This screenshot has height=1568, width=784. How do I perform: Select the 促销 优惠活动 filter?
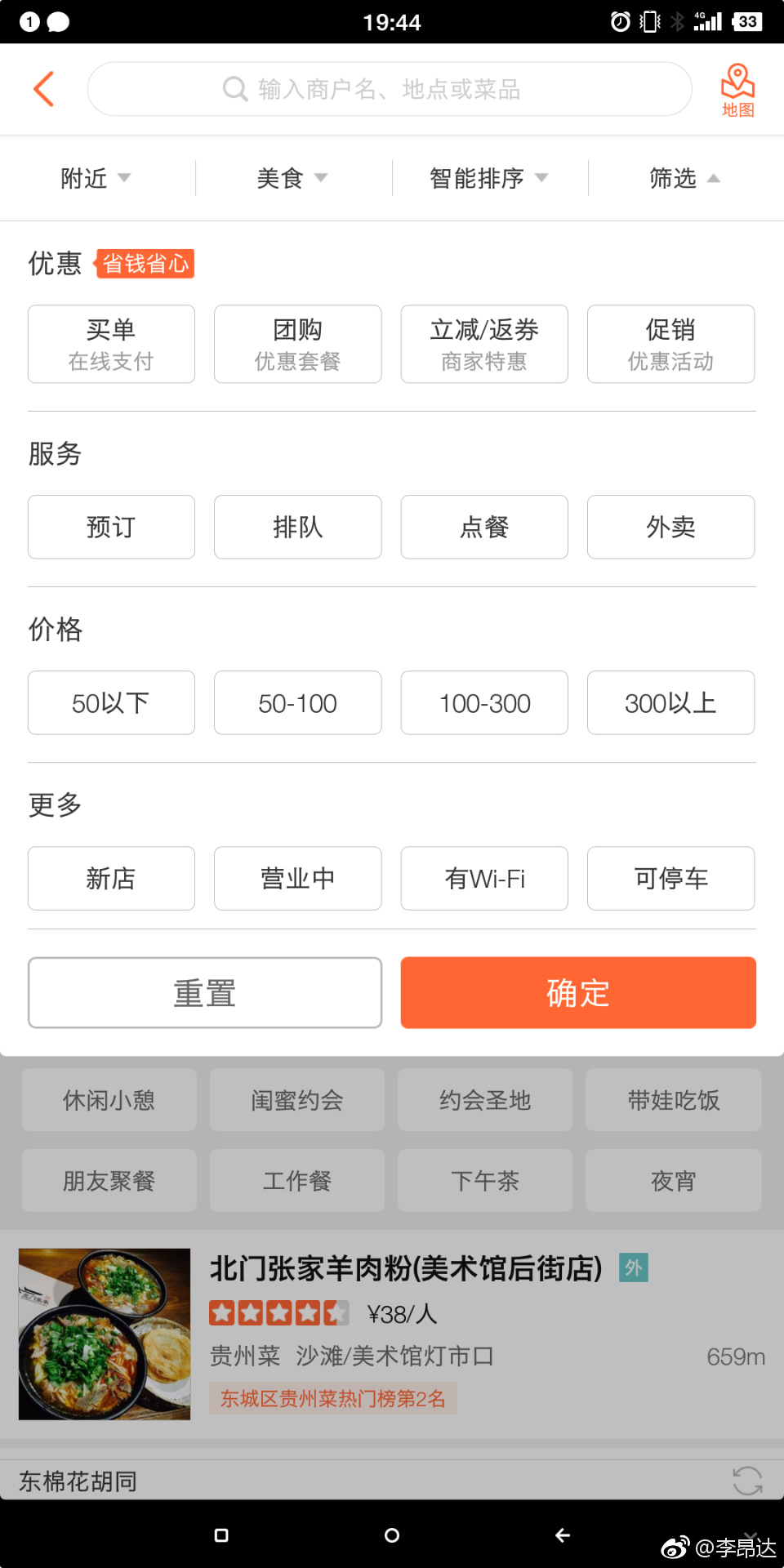pyautogui.click(x=670, y=344)
